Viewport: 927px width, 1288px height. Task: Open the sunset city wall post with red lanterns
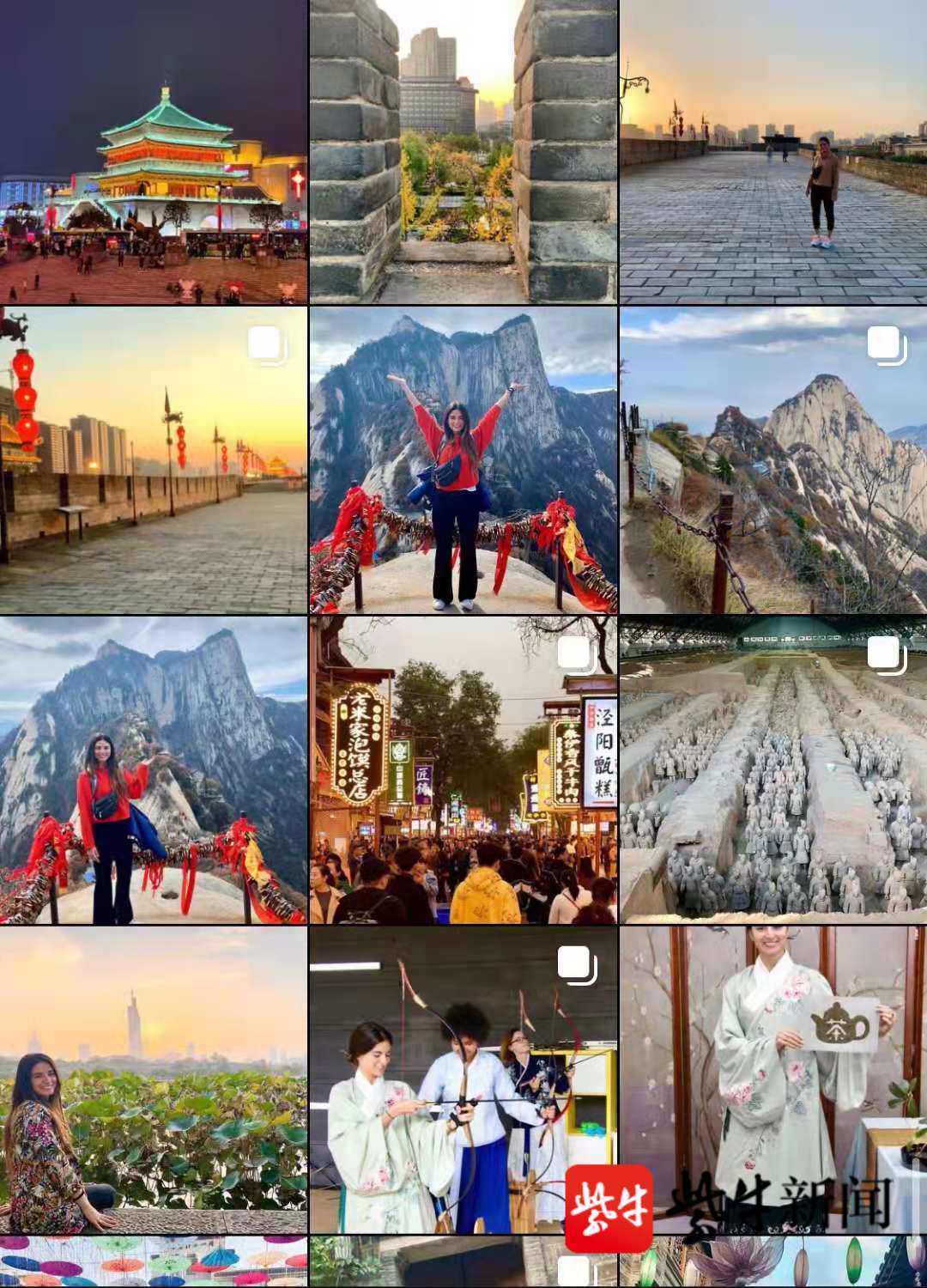point(153,460)
